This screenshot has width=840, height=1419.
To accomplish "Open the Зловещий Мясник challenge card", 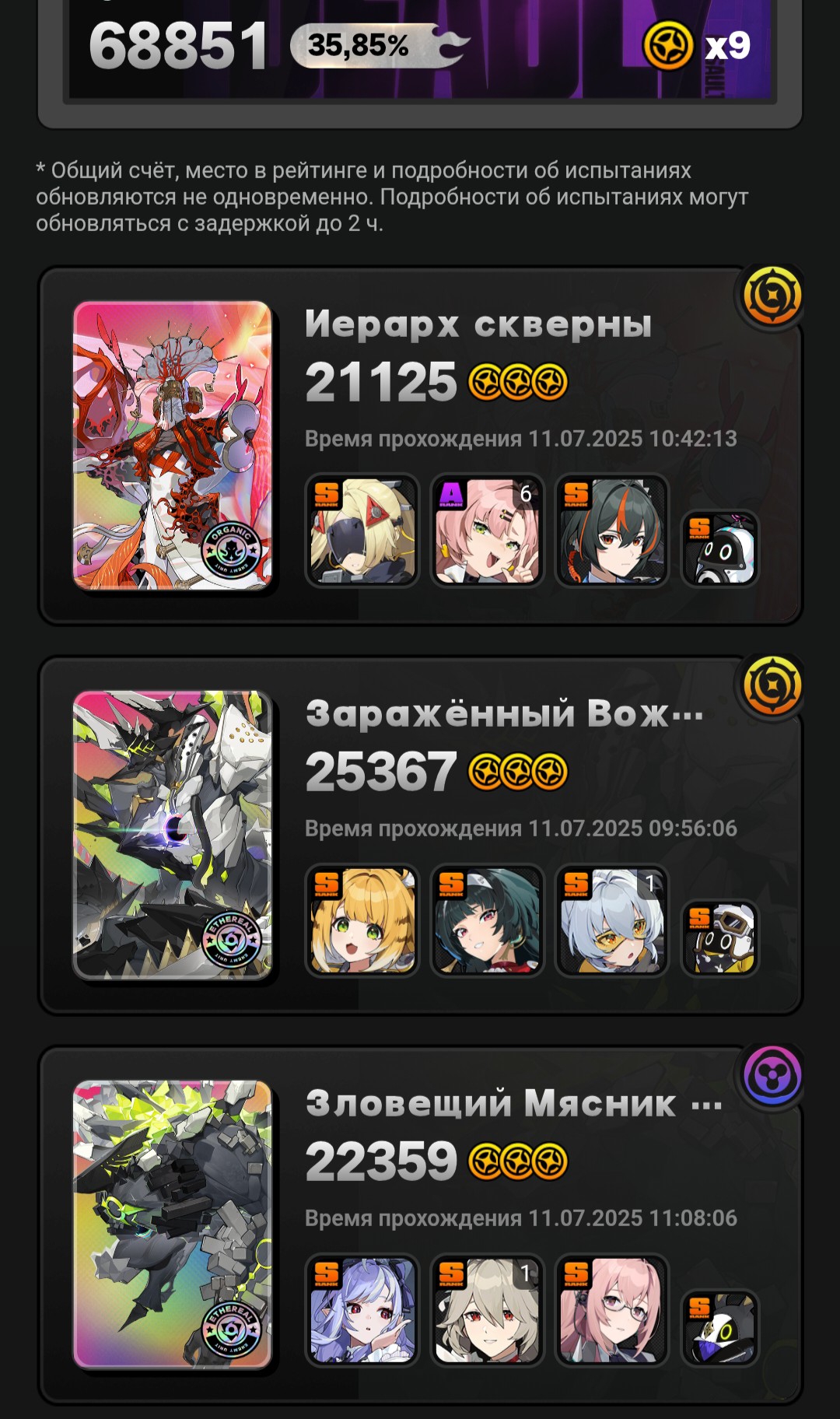I will pos(420,1225).
